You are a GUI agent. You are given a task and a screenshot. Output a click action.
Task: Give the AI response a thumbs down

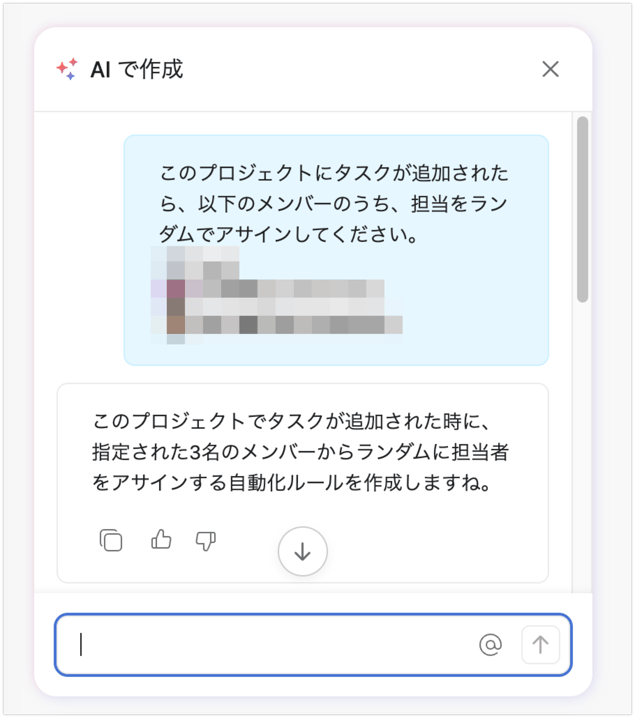[206, 541]
